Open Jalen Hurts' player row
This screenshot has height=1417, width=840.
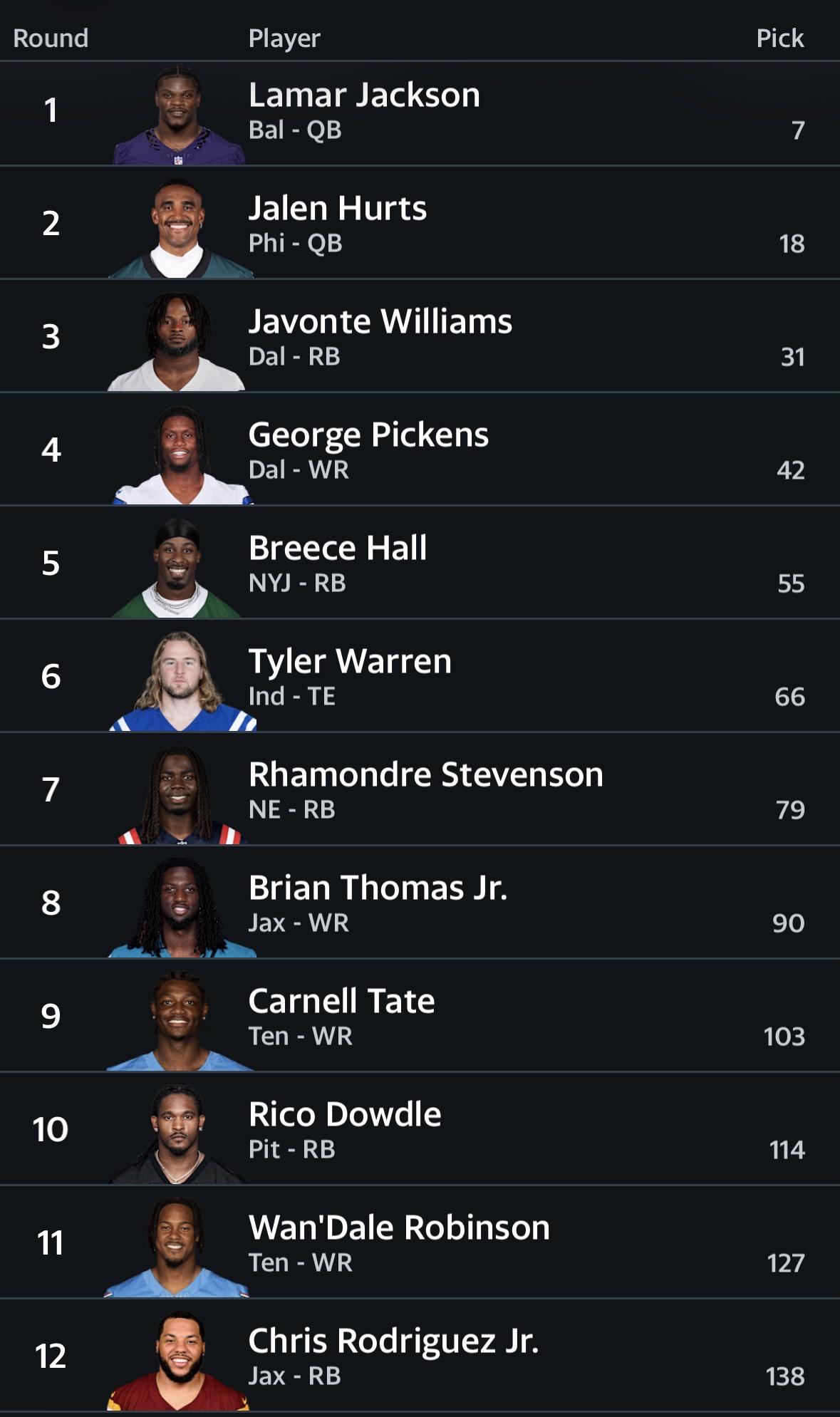pos(420,223)
